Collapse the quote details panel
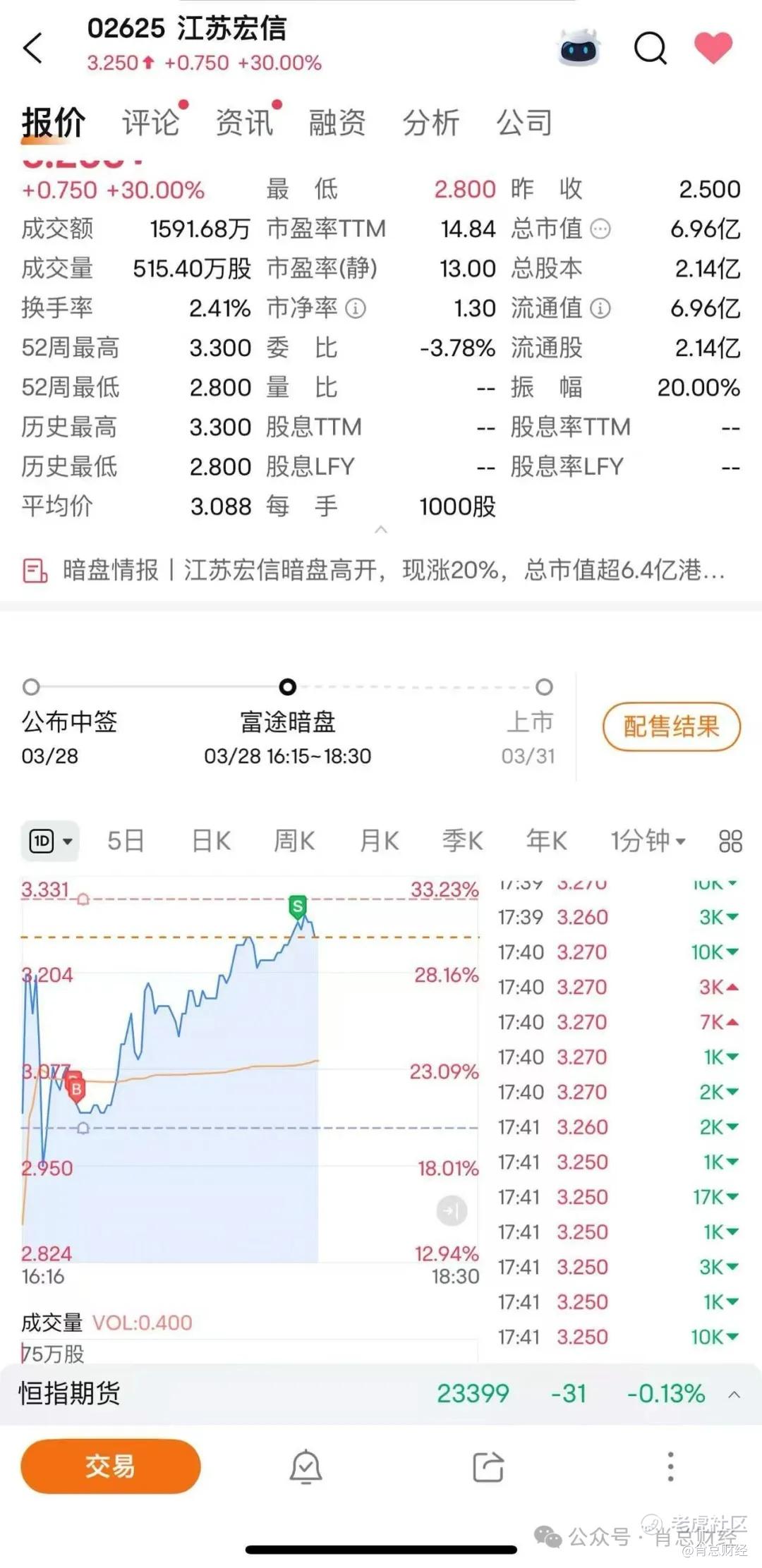The width and height of the screenshot is (762, 1568). 381,530
